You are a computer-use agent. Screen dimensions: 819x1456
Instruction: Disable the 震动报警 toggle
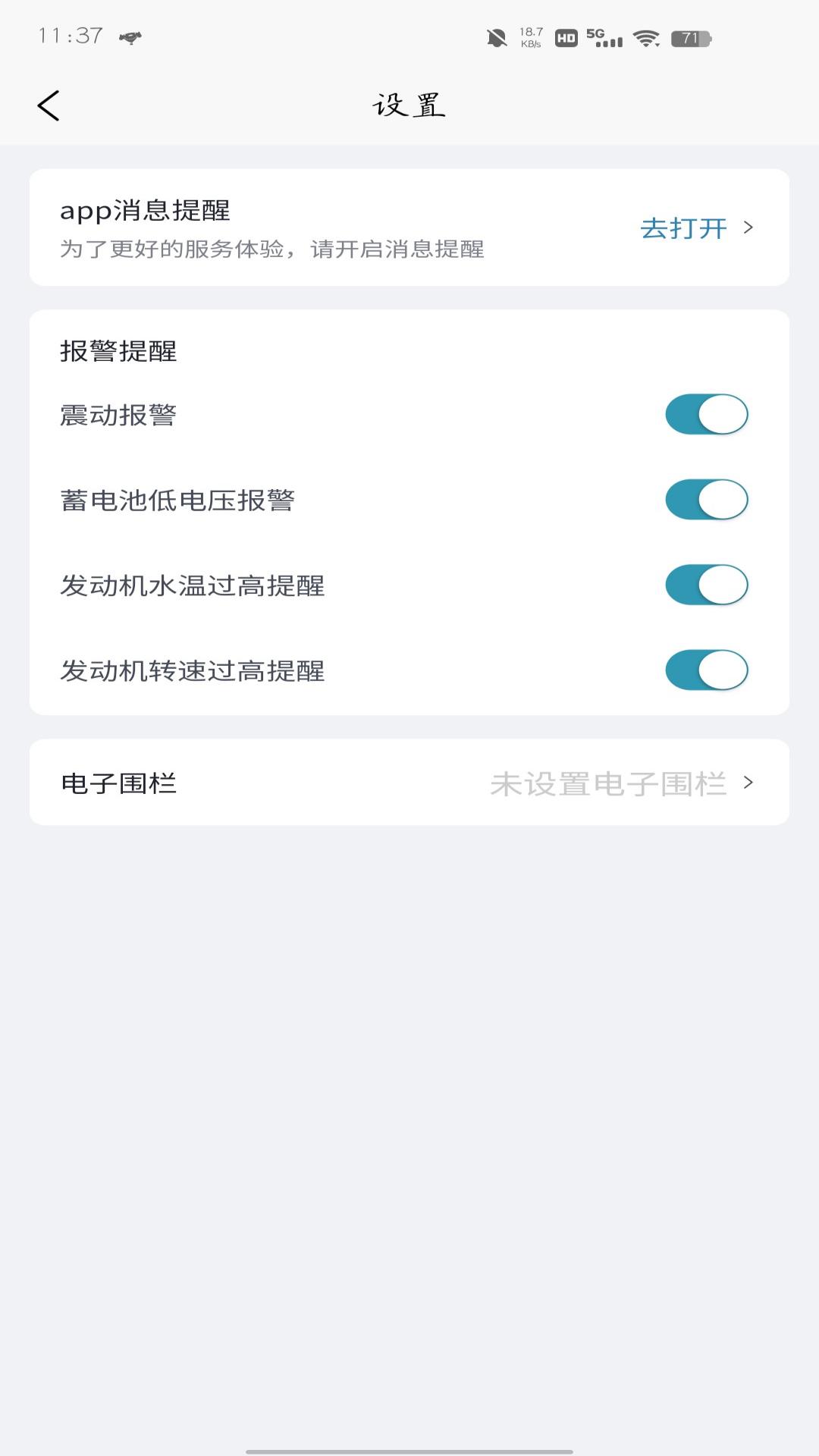coord(704,414)
